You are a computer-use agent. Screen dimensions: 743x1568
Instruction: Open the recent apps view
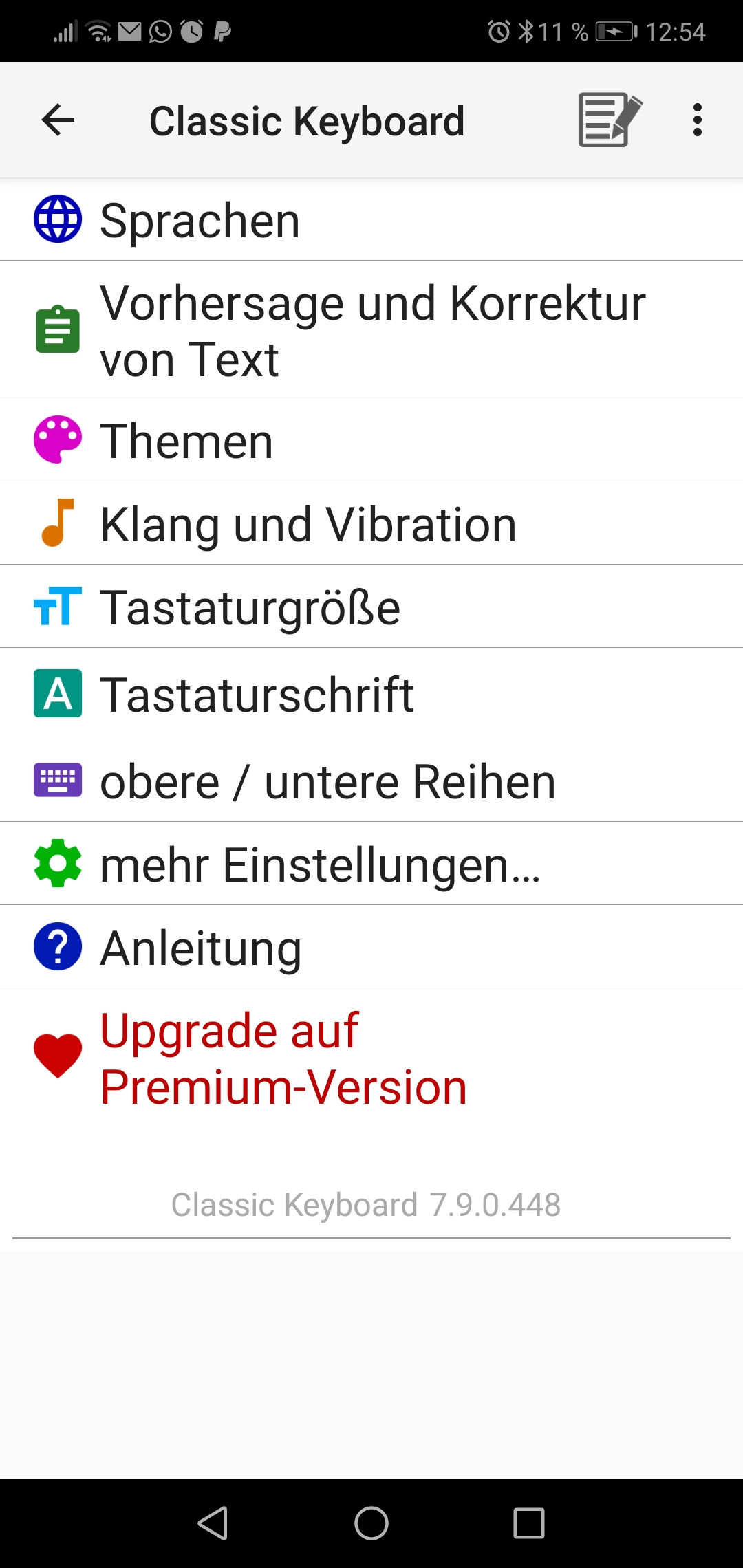529,1523
